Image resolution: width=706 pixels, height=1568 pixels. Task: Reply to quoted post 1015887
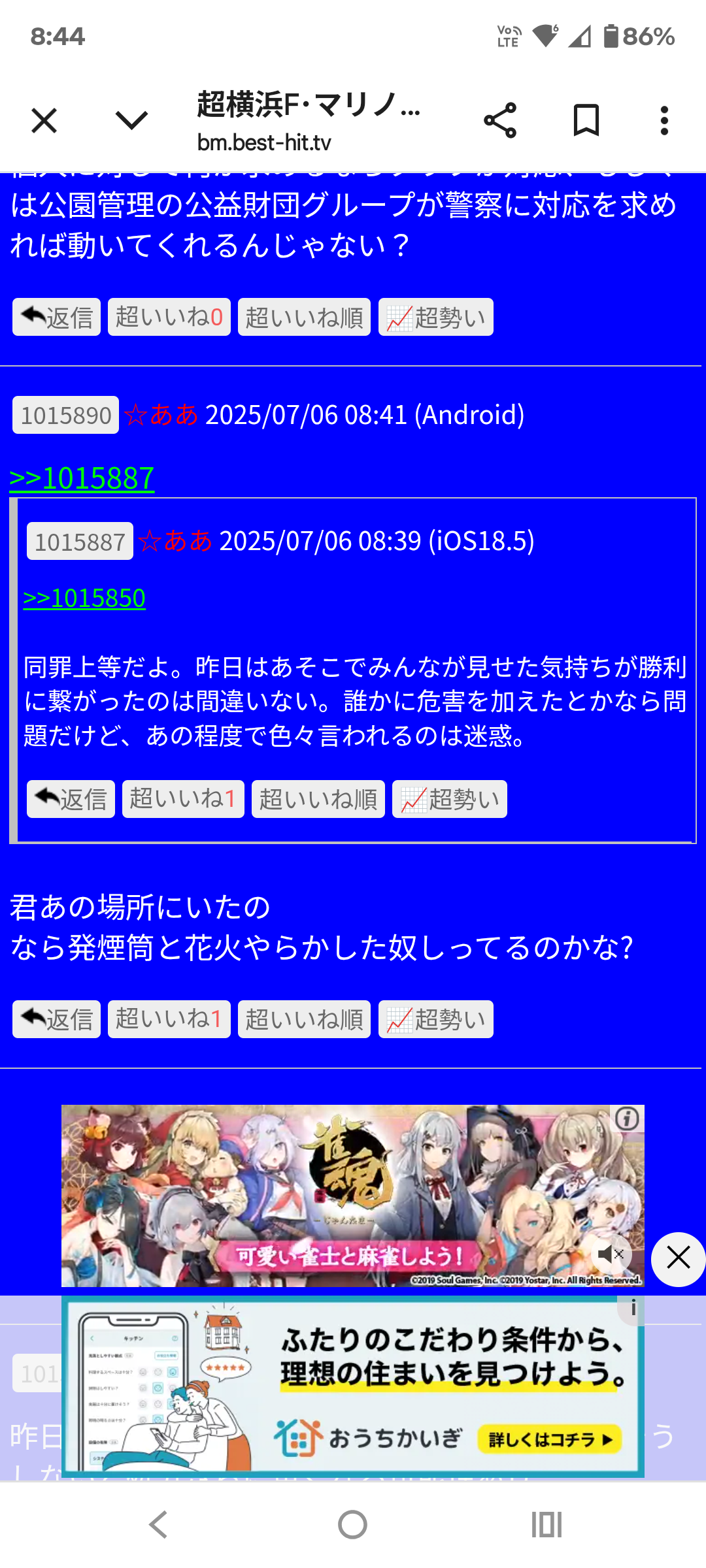[71, 799]
